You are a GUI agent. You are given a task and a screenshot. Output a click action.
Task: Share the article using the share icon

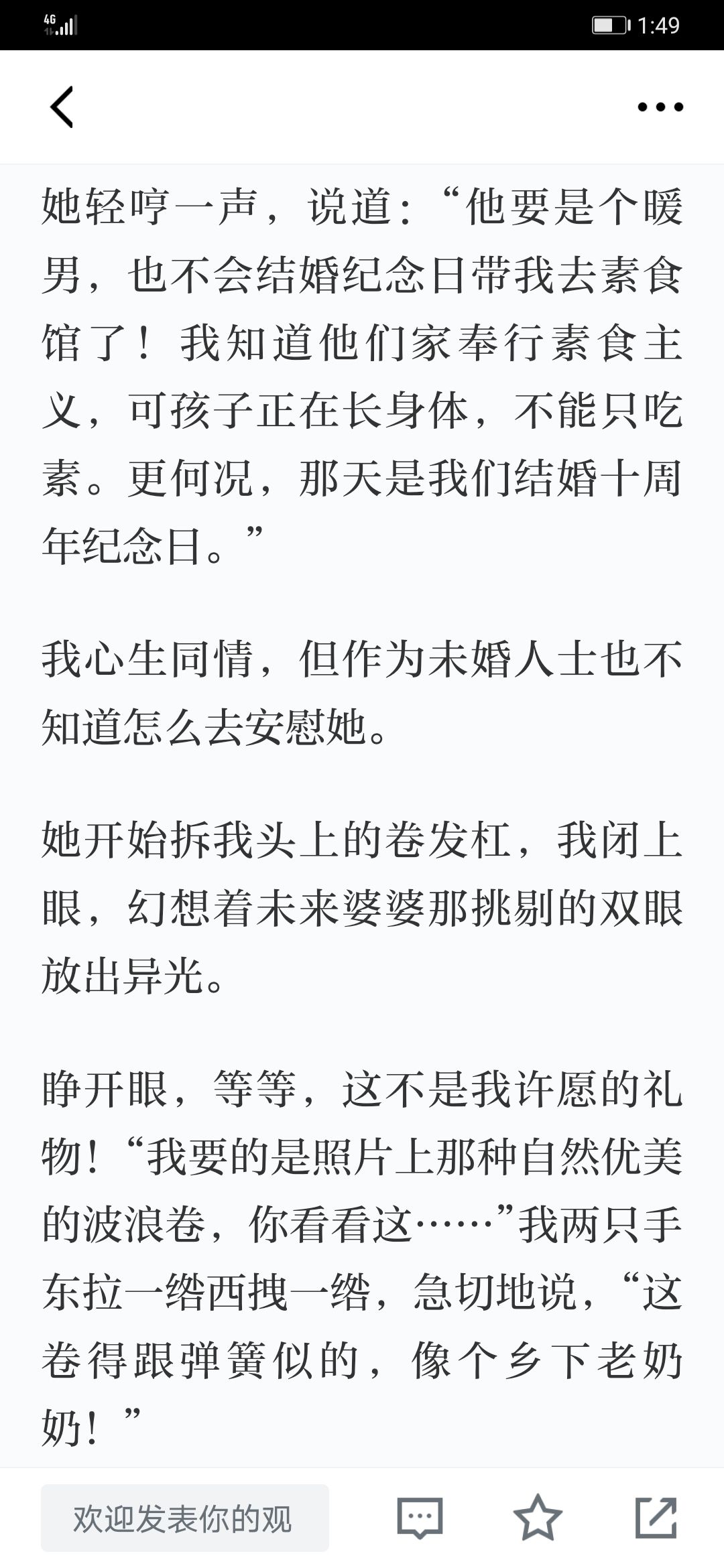point(656,1517)
